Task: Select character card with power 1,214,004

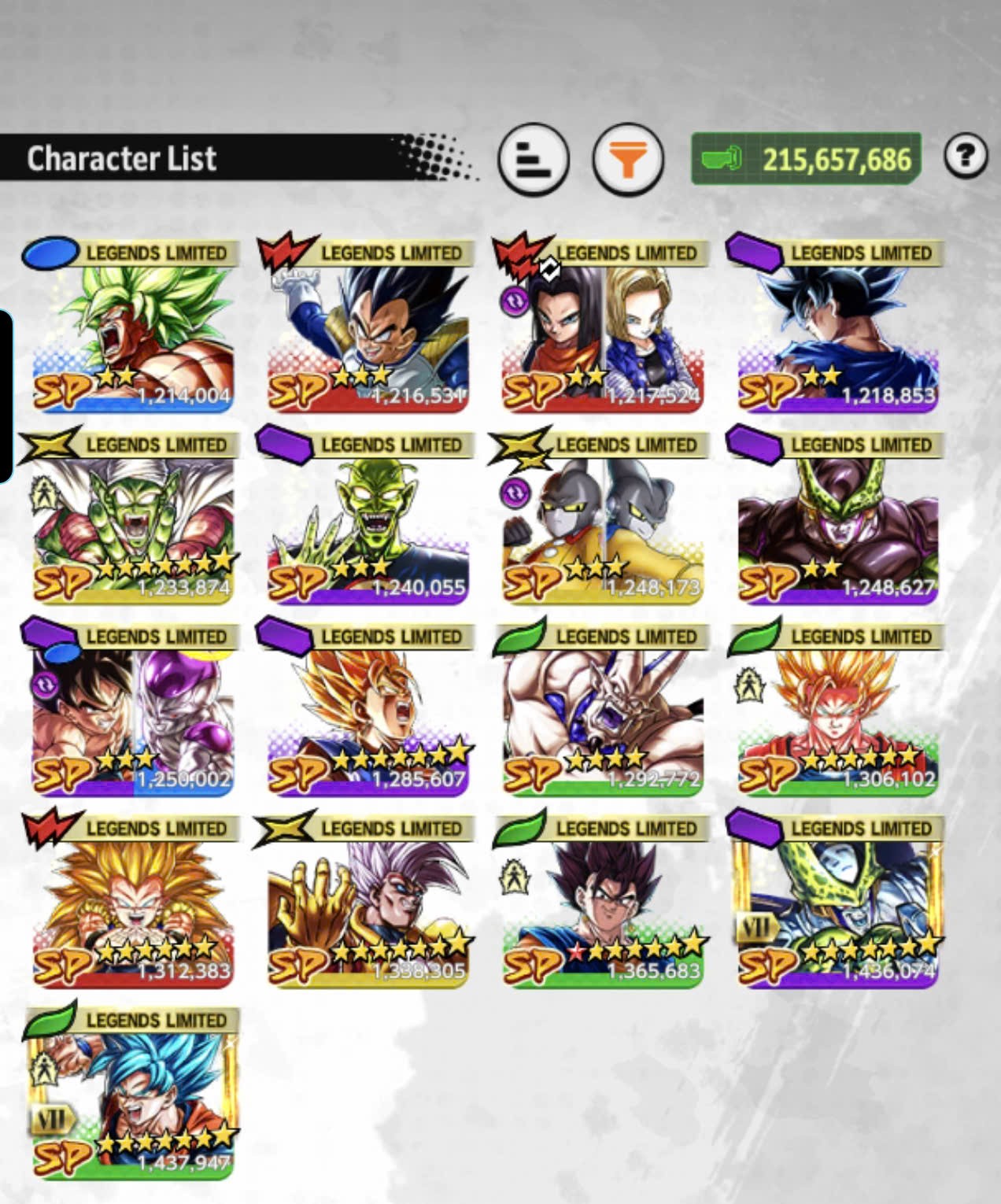Action: 132,326
